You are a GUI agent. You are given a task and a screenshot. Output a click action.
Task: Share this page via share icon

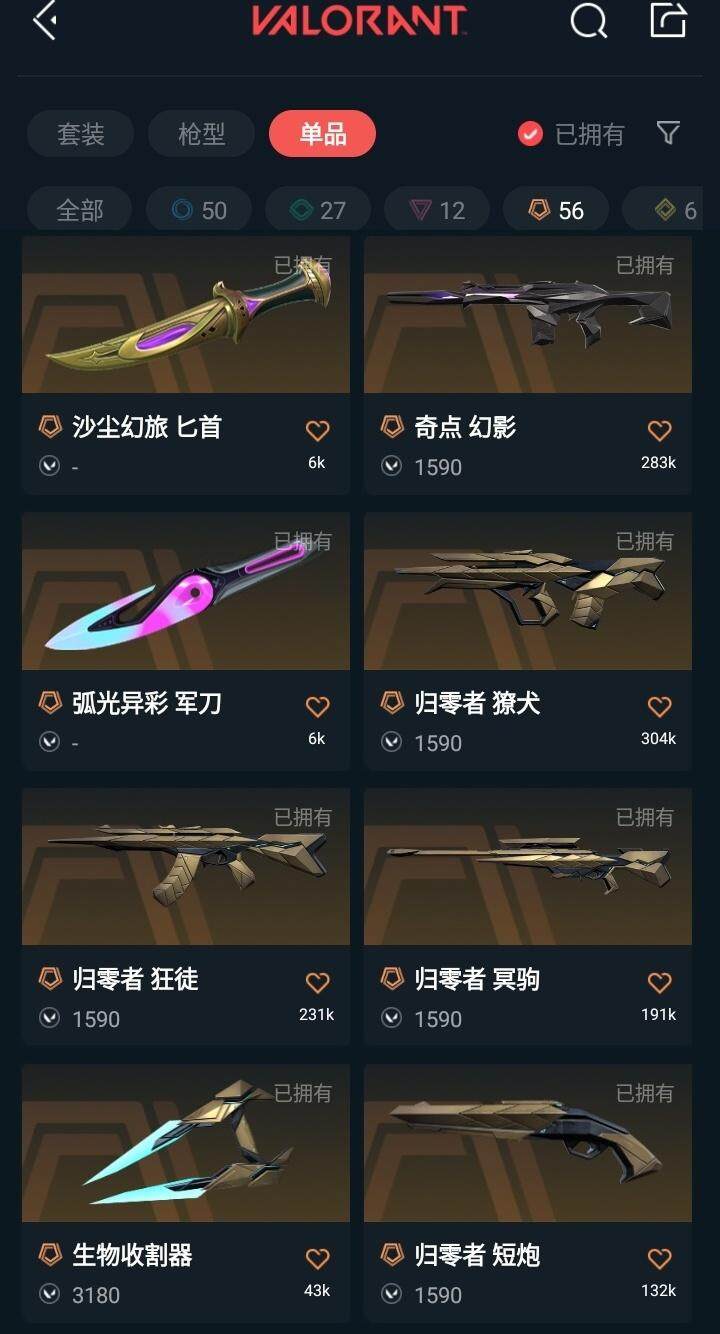668,20
